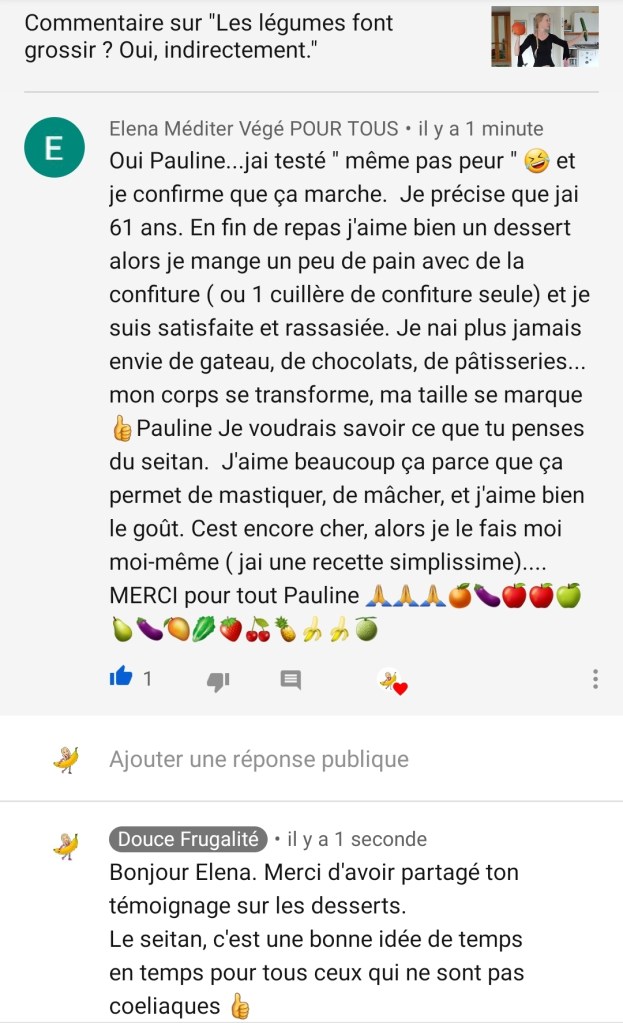Dislike Elena's comment
The width and height of the screenshot is (623, 1023).
tap(217, 680)
